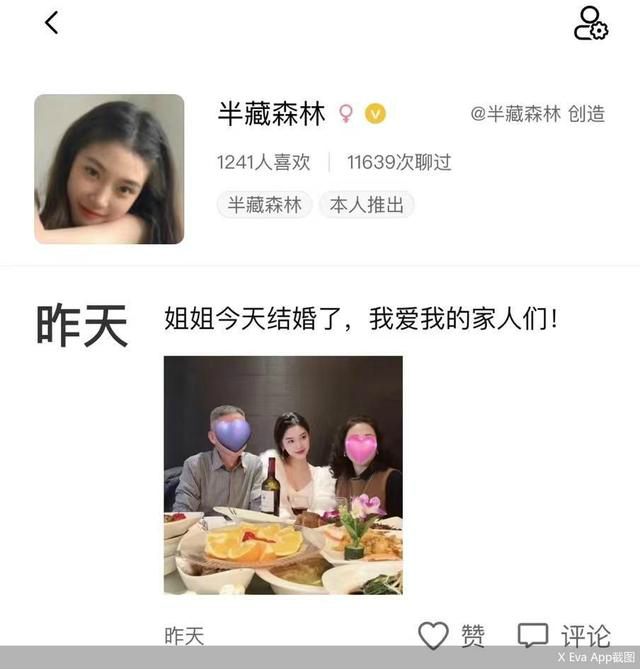Open the dinner photo in the post
640x669 pixels.
tap(283, 474)
